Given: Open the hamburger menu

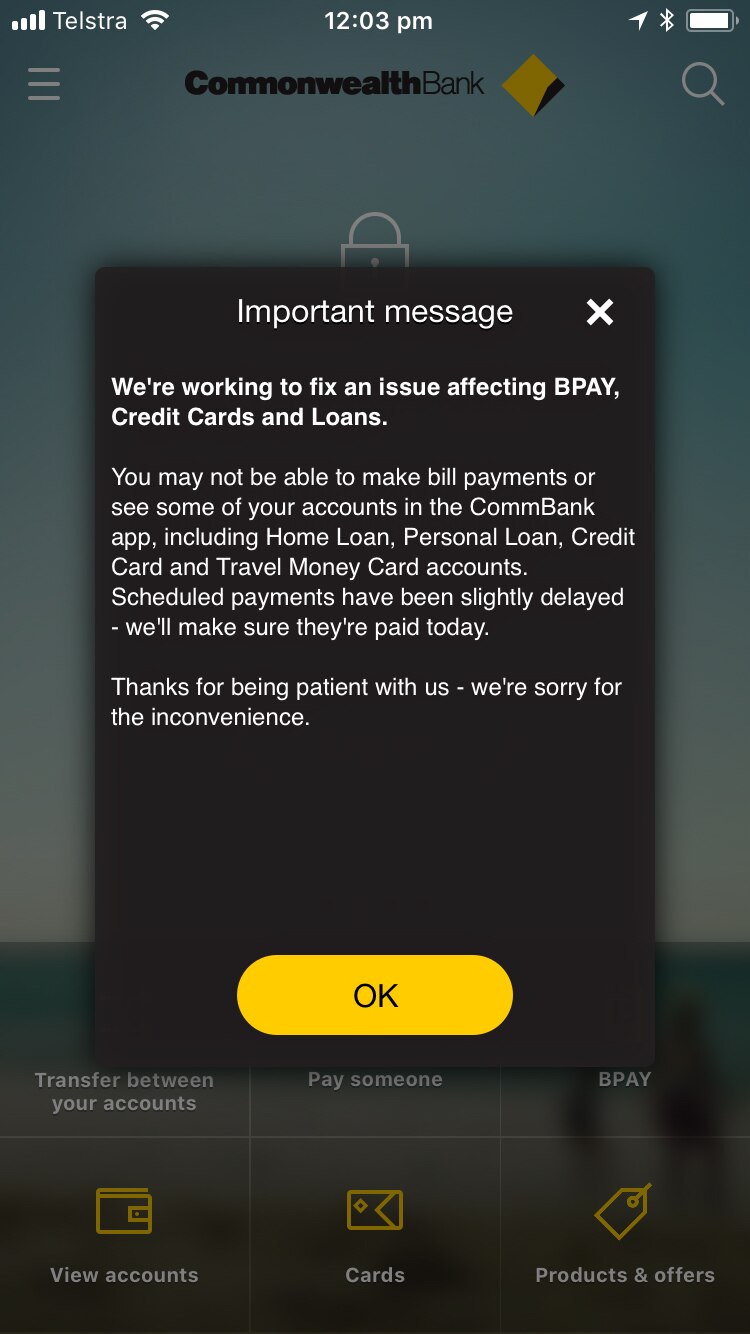Looking at the screenshot, I should point(44,84).
